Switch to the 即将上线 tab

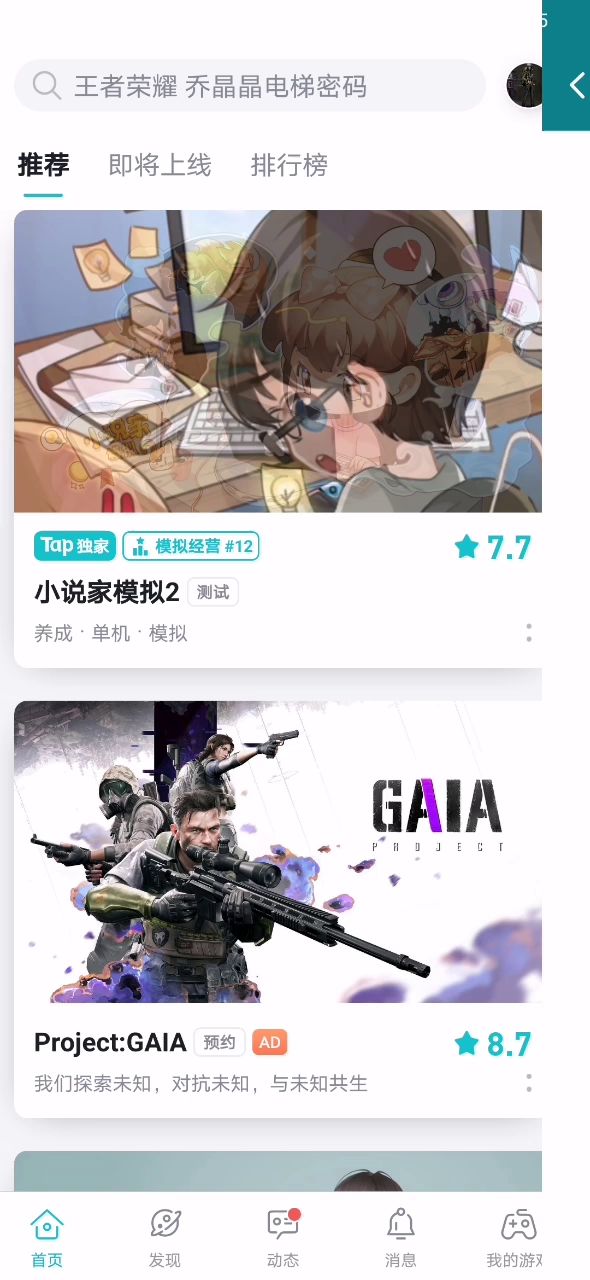(x=160, y=165)
